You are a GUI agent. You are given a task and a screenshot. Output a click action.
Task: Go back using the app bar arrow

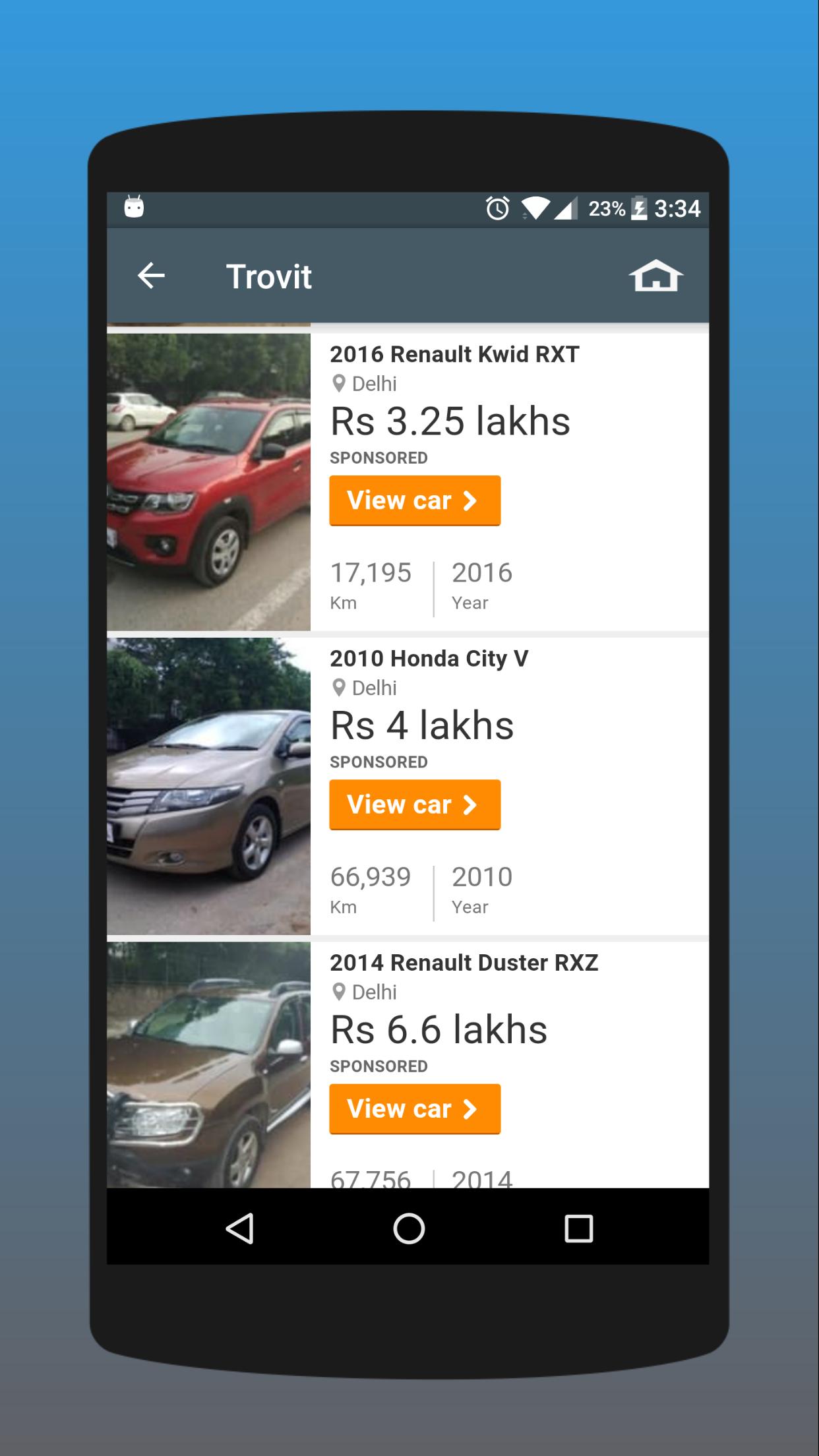pos(151,276)
